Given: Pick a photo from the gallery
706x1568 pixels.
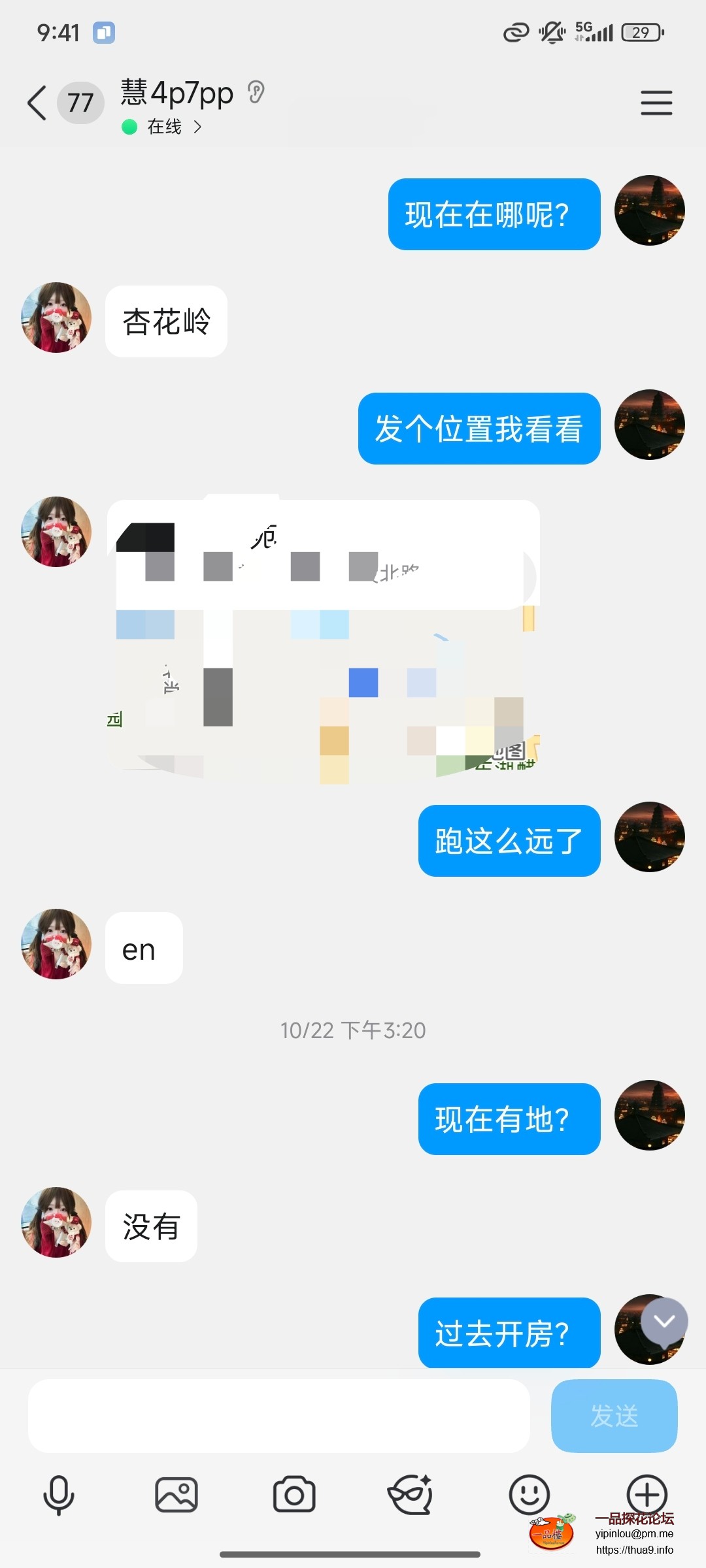Looking at the screenshot, I should [176, 1495].
